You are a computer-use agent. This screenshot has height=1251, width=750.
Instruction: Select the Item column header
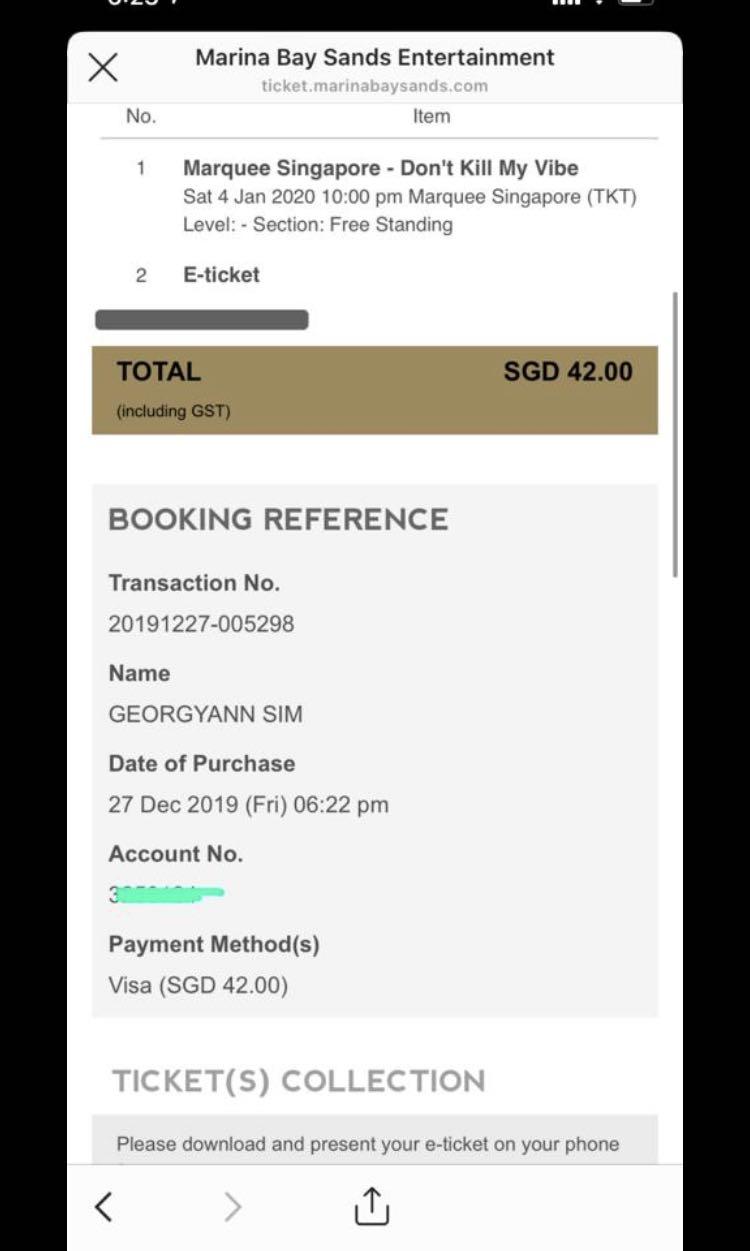click(x=432, y=116)
